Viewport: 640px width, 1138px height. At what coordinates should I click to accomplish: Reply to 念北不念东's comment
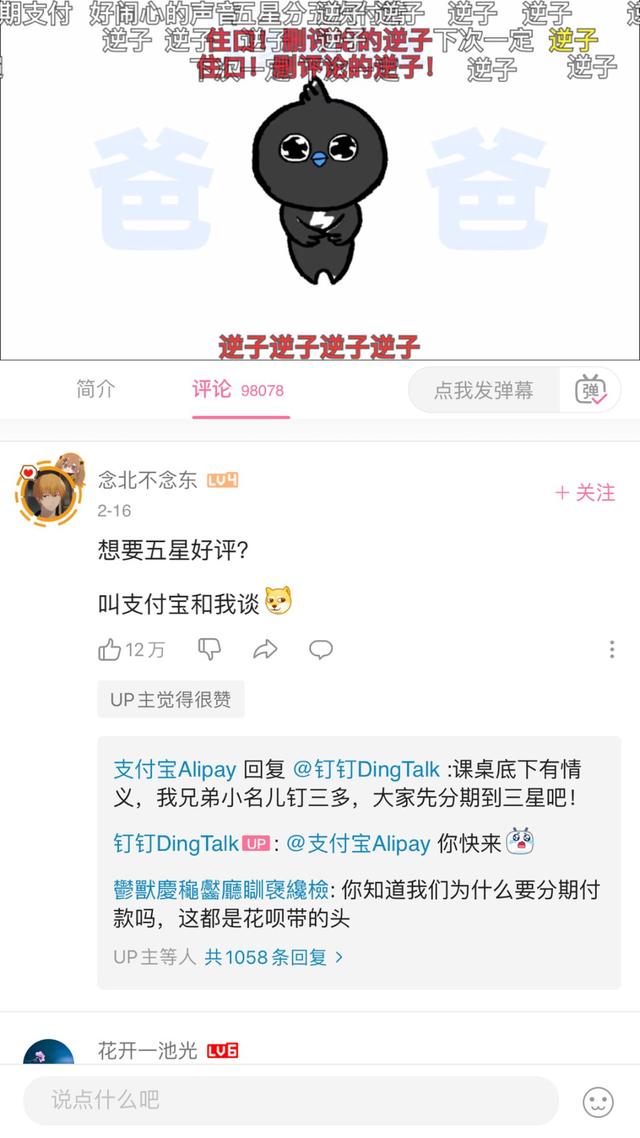pyautogui.click(x=321, y=649)
